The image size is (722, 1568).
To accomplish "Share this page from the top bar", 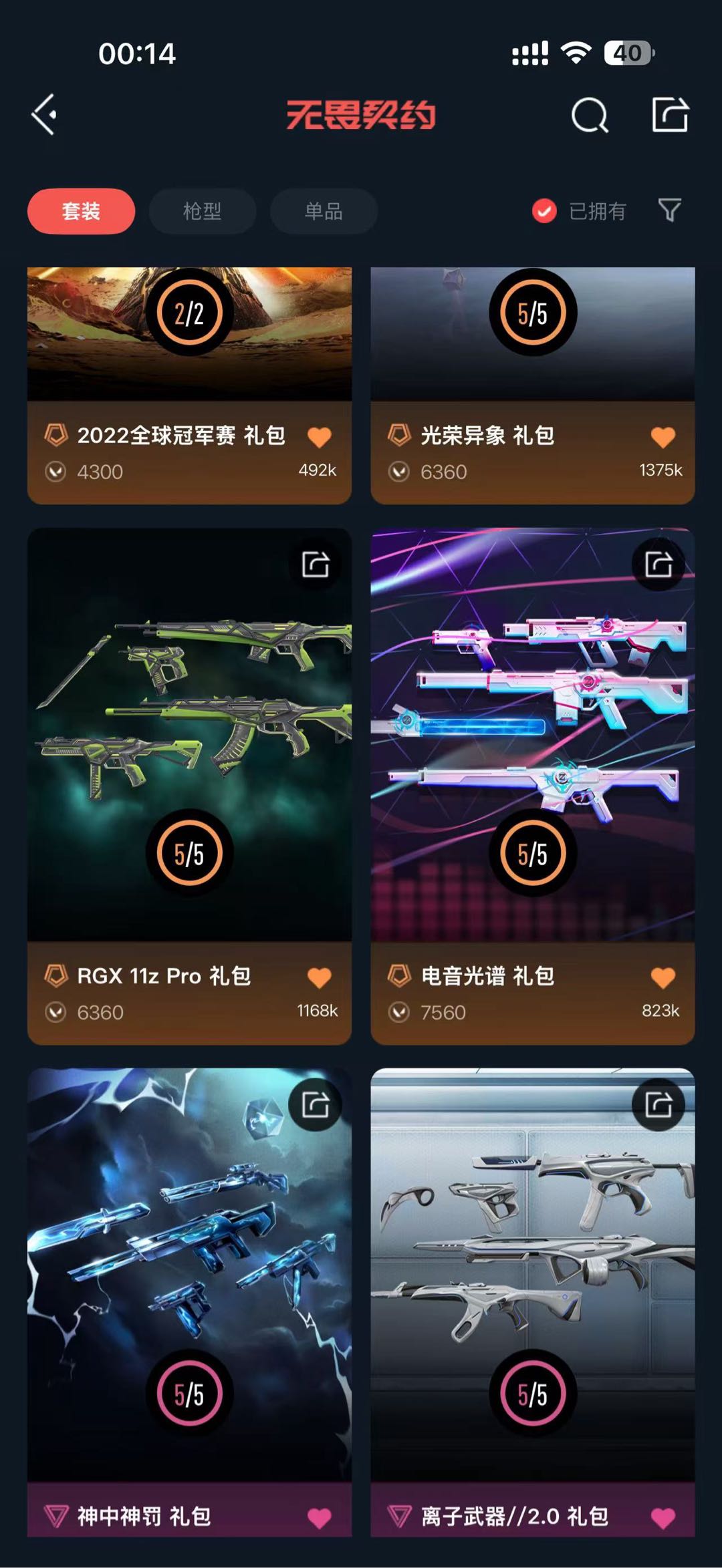I will pyautogui.click(x=670, y=115).
